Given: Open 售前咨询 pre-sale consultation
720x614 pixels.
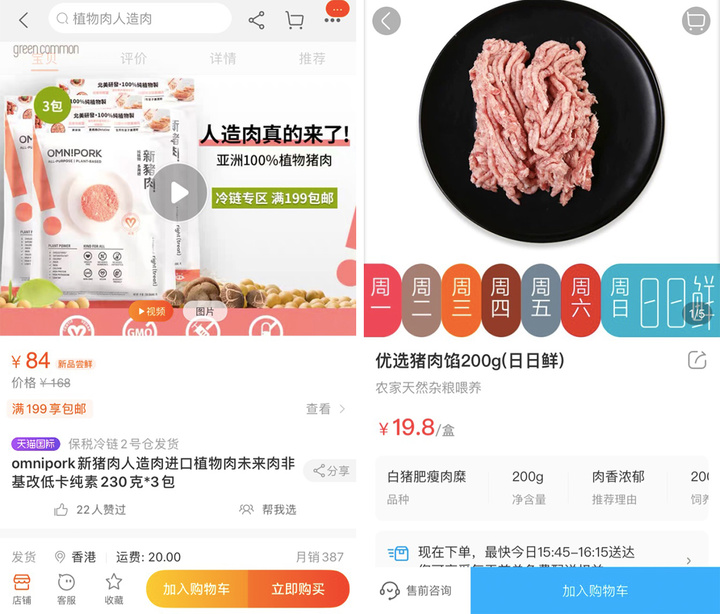Looking at the screenshot, I should click(417, 591).
